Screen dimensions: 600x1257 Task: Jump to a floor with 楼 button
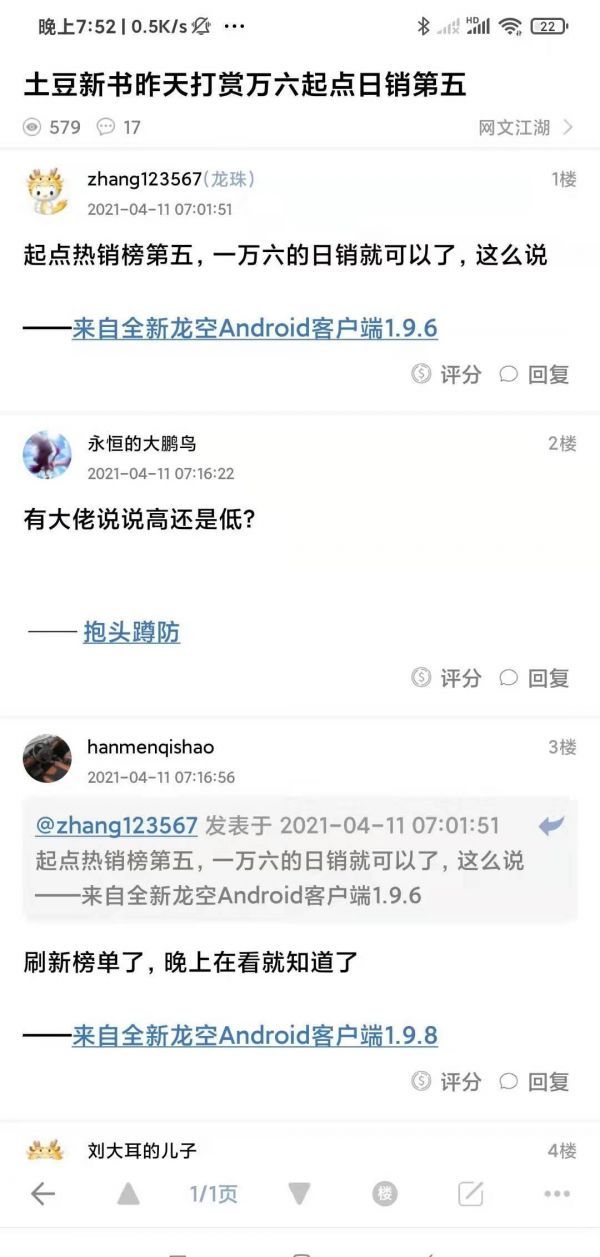tap(385, 1193)
